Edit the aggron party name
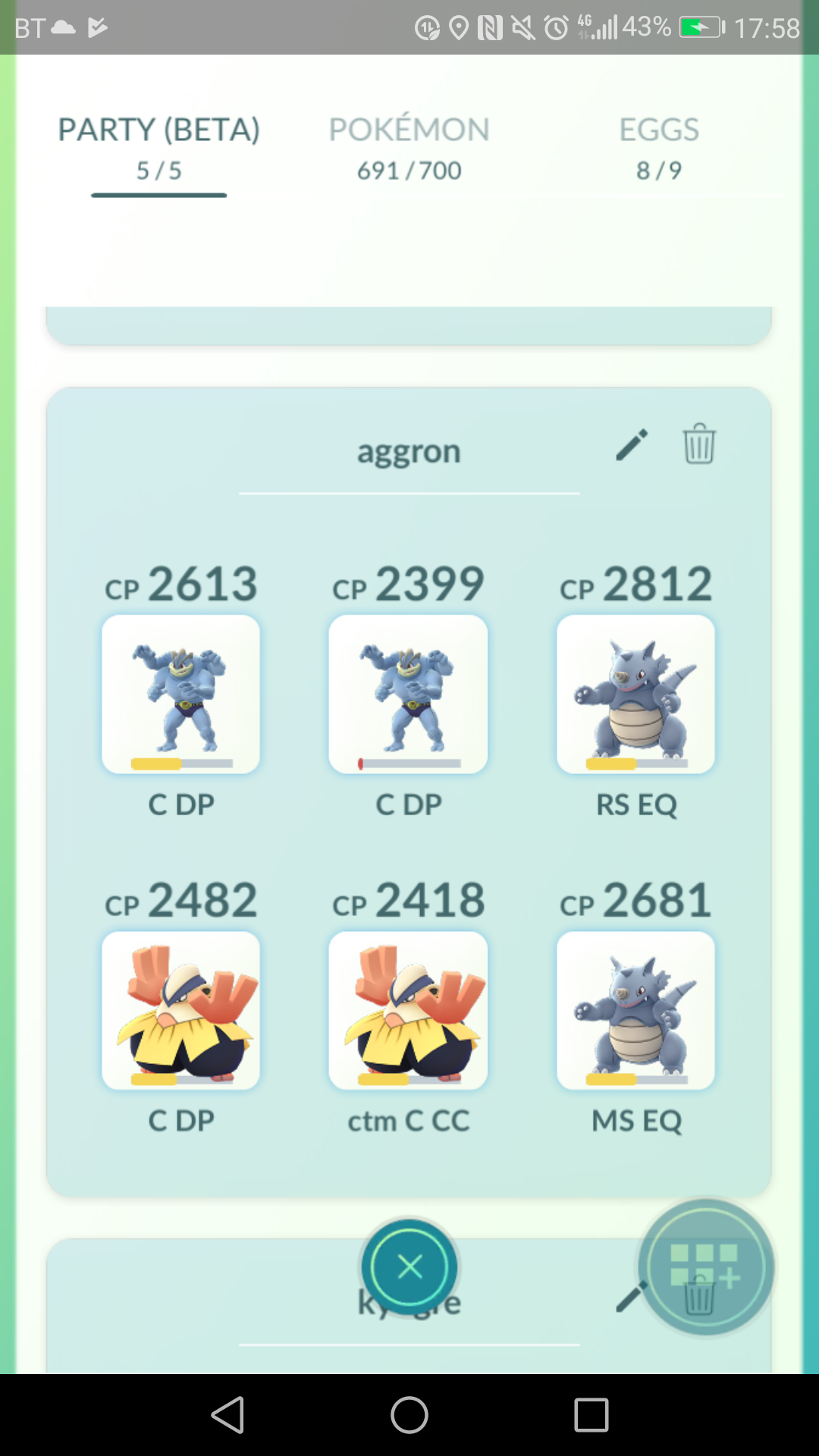 (632, 444)
